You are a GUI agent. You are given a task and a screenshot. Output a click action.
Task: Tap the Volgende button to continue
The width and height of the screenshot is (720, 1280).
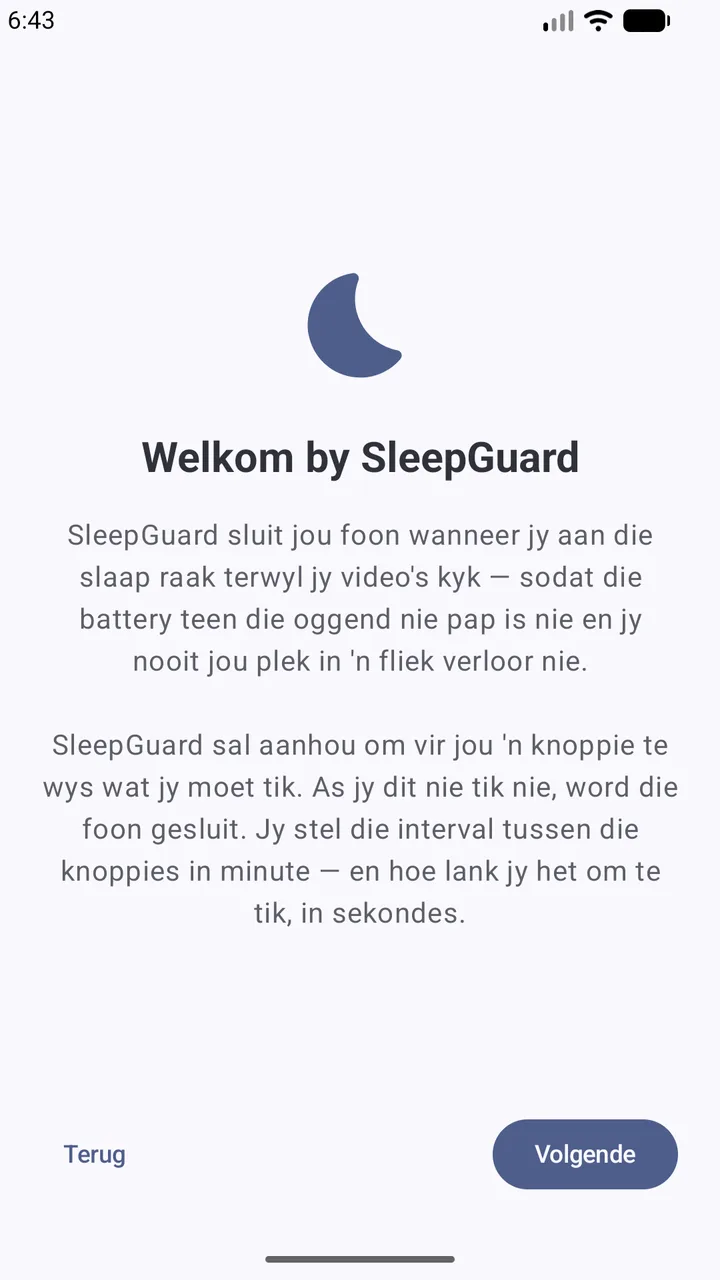tap(585, 1154)
